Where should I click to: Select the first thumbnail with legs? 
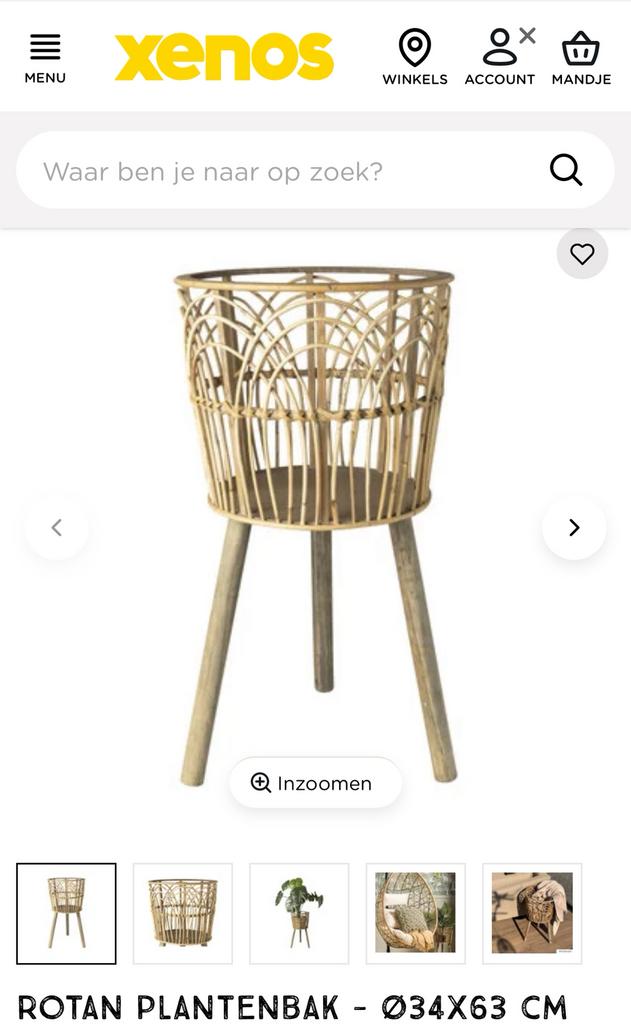coord(66,913)
